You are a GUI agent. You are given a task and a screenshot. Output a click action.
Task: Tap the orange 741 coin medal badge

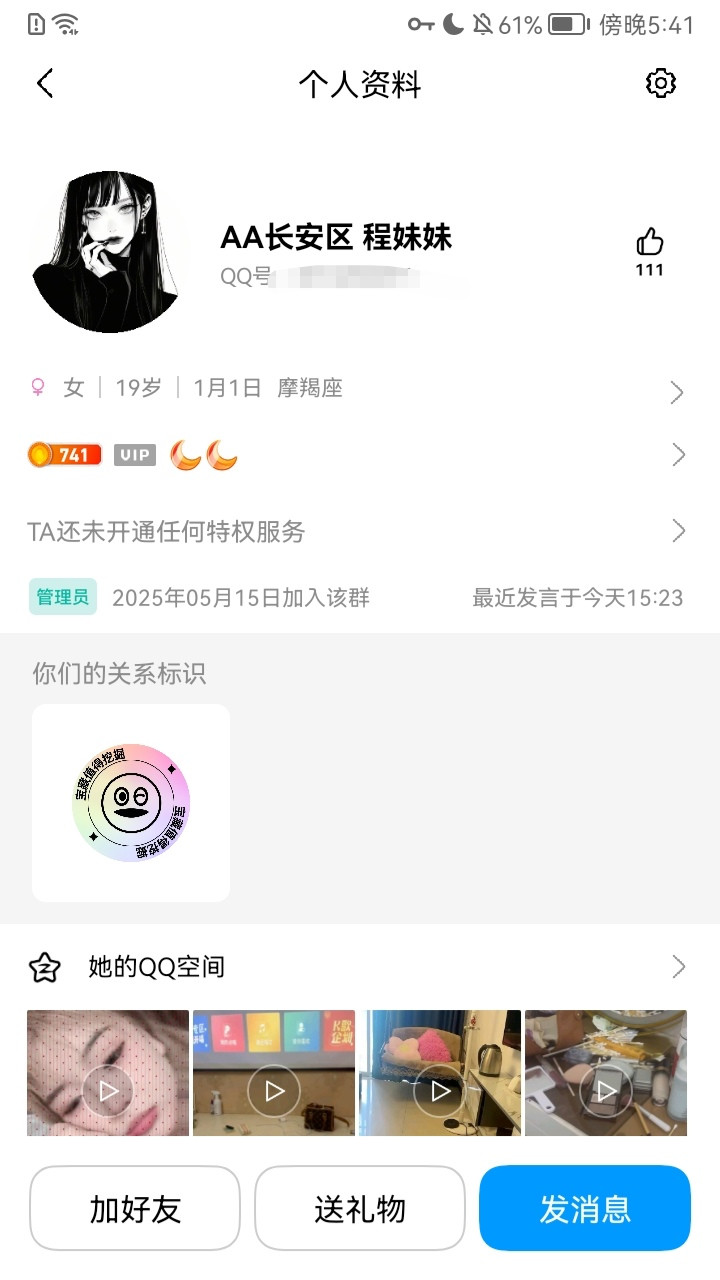click(64, 454)
